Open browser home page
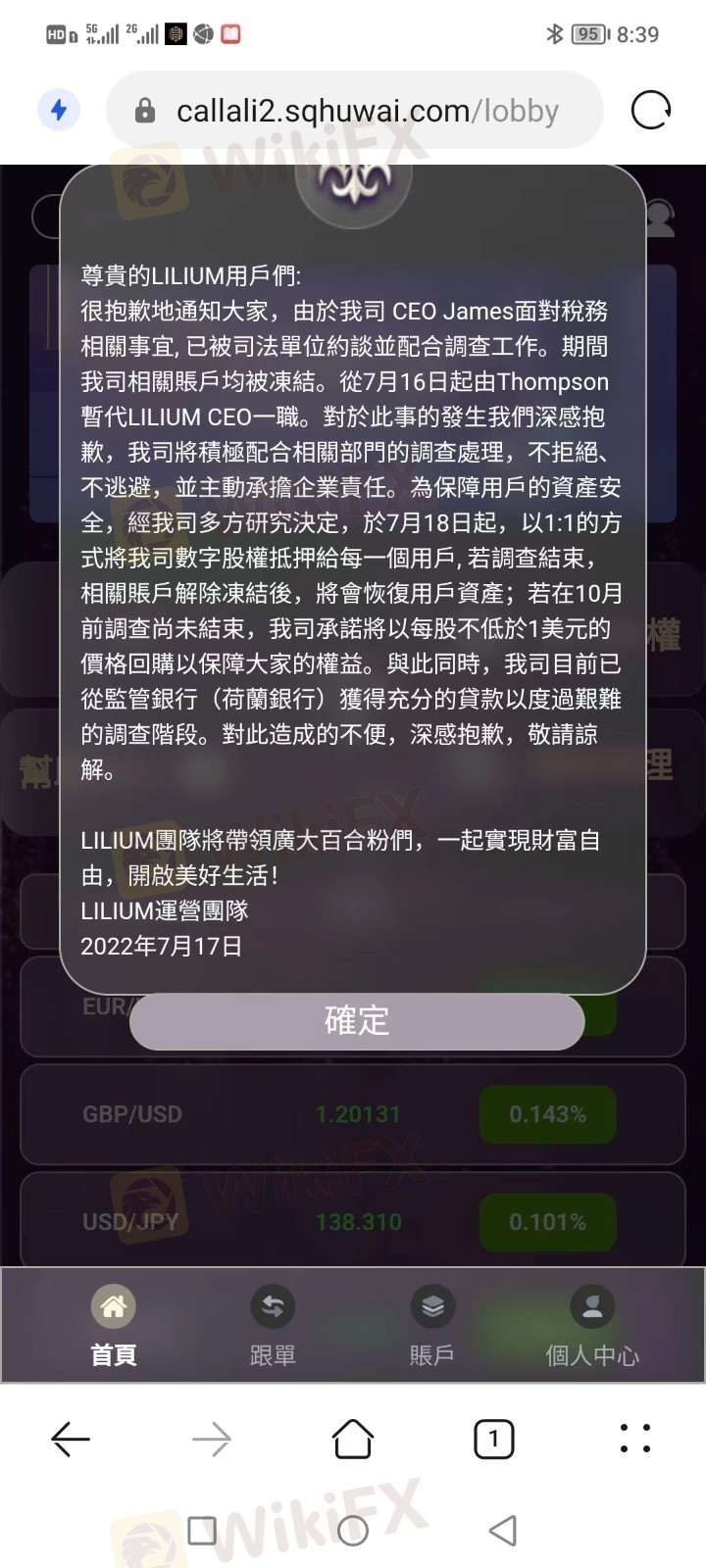This screenshot has height=1568, width=706. pyautogui.click(x=353, y=1439)
